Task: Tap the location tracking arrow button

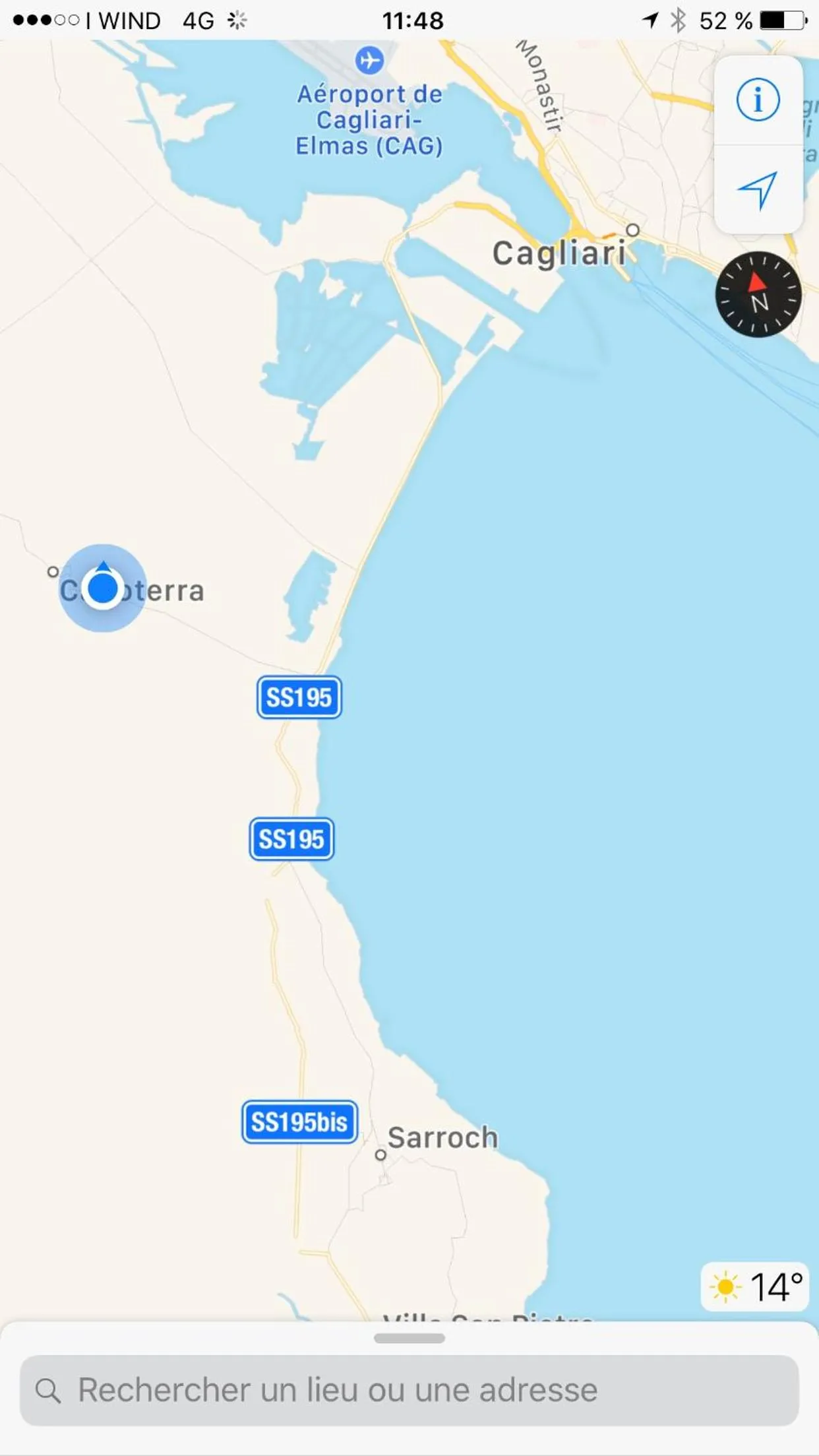Action: coord(758,190)
